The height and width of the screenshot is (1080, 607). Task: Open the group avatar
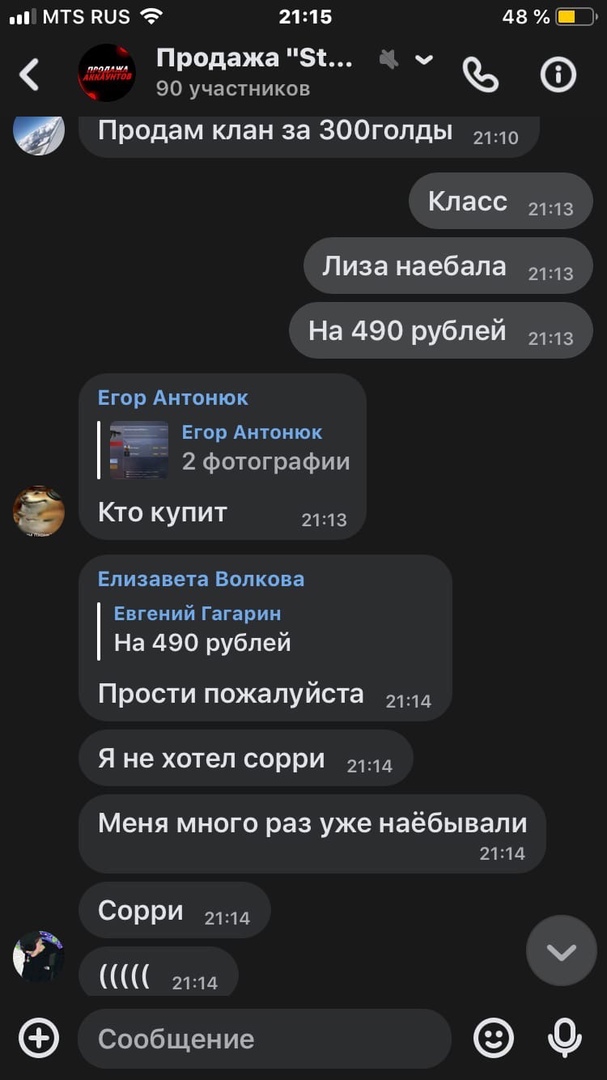pyautogui.click(x=107, y=73)
